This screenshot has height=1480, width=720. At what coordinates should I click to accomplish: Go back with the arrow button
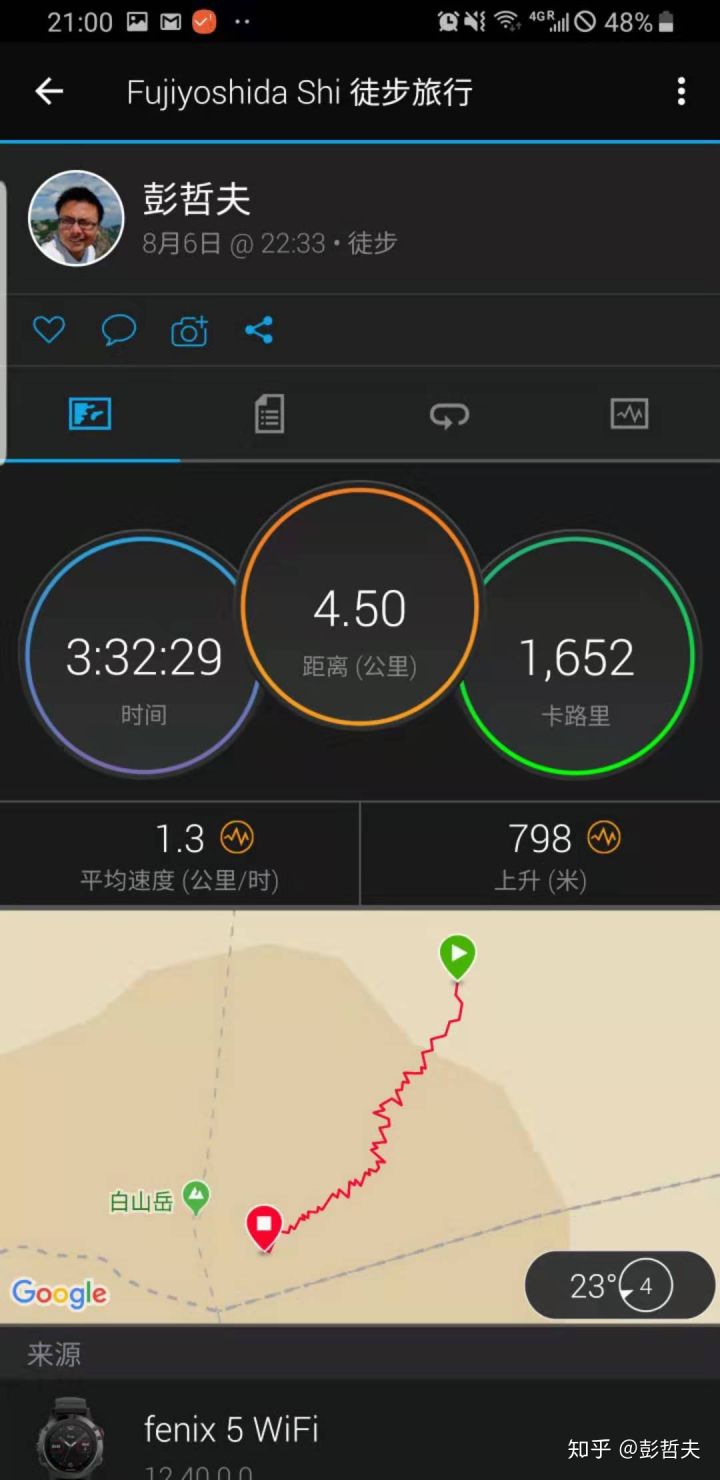[47, 91]
